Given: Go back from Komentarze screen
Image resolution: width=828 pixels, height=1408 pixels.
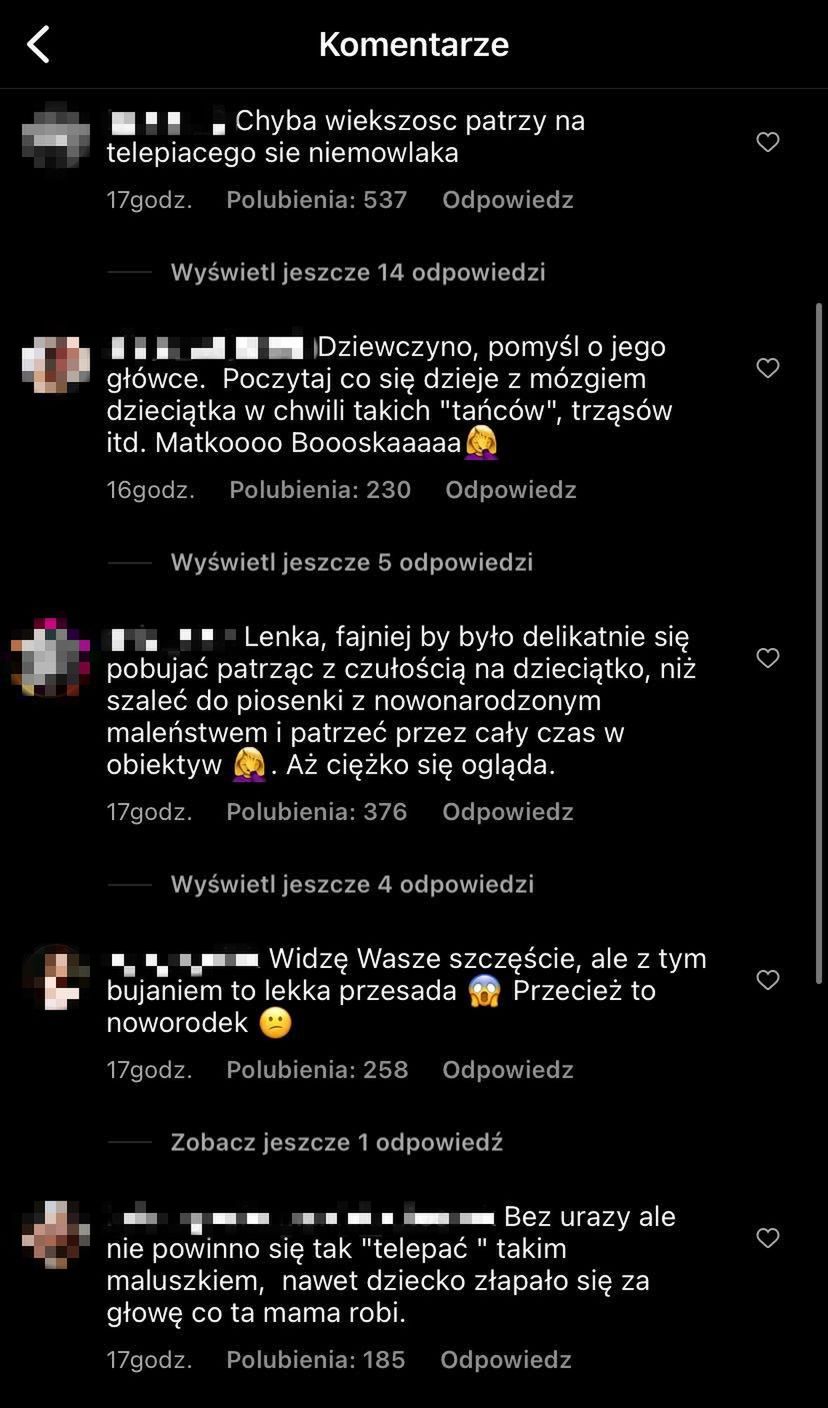Looking at the screenshot, I should [x=39, y=45].
